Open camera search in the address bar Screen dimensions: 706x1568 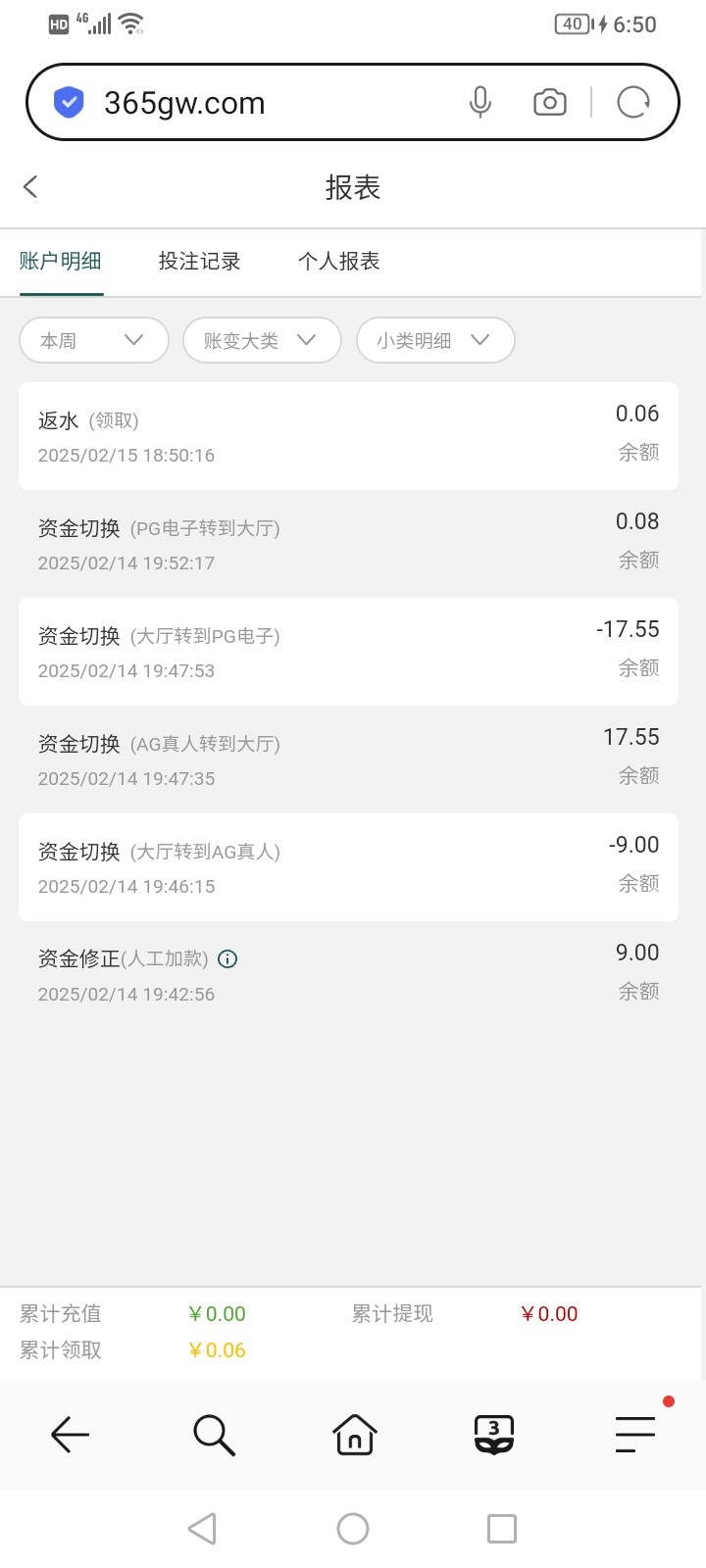549,102
